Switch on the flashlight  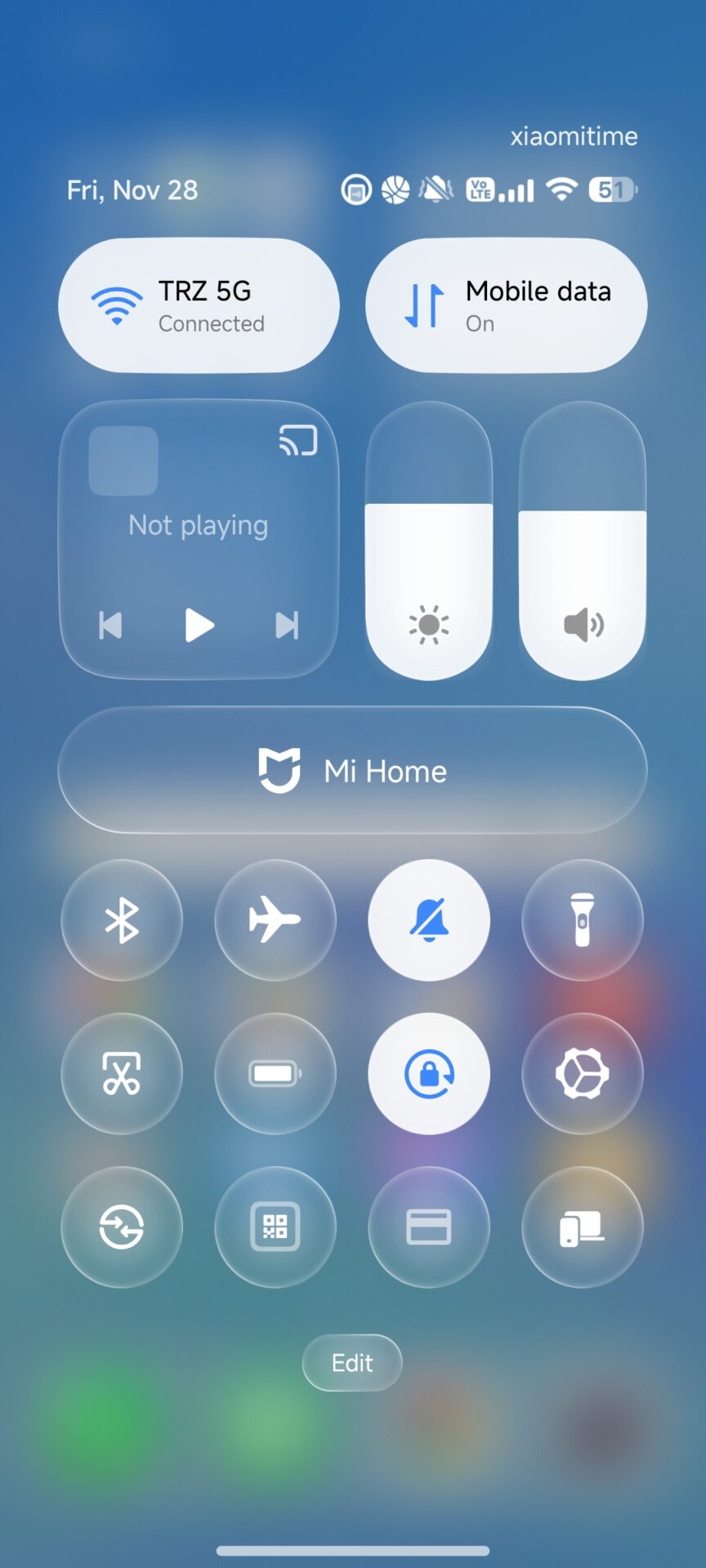point(583,920)
